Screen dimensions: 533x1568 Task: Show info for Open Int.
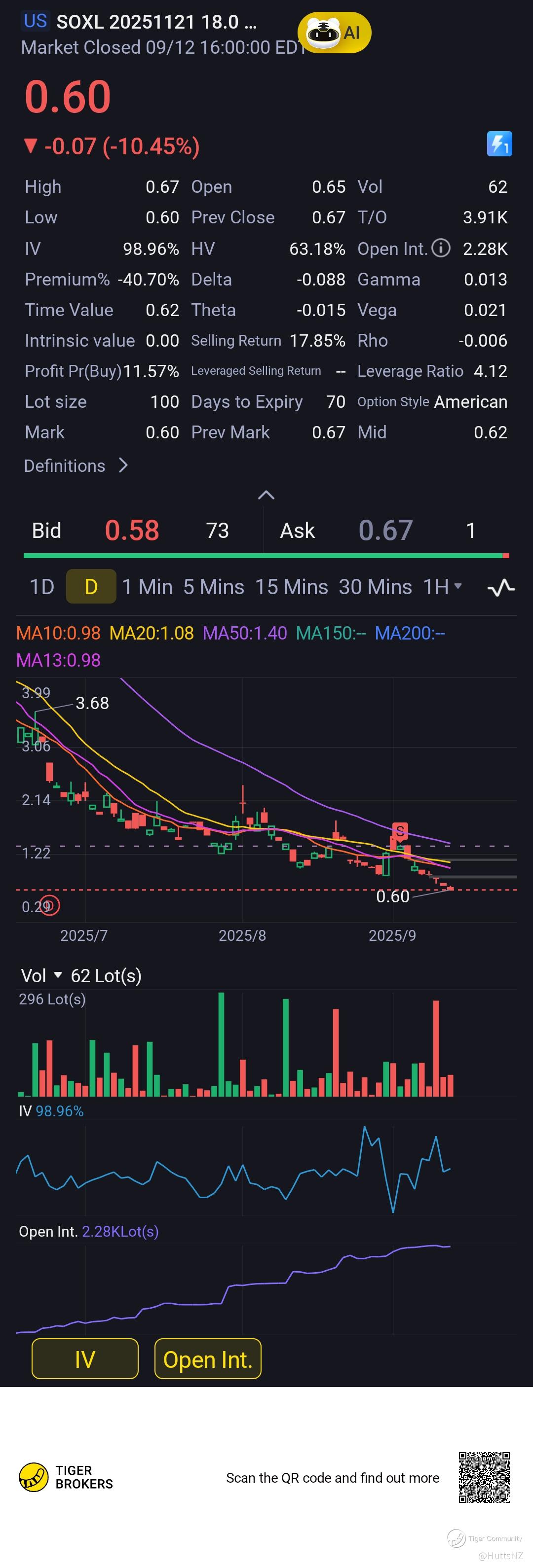[x=440, y=248]
